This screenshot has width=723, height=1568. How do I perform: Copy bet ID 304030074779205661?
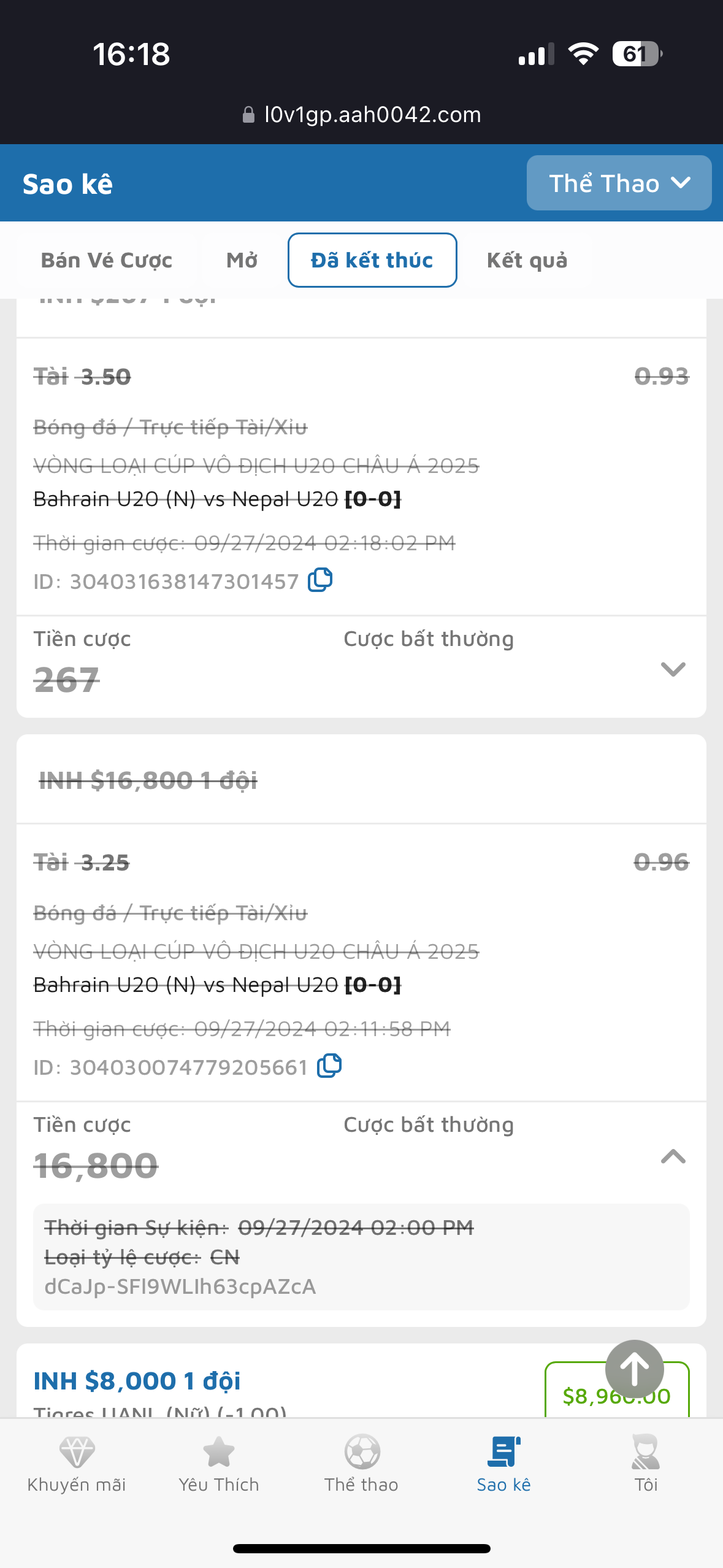(329, 1066)
